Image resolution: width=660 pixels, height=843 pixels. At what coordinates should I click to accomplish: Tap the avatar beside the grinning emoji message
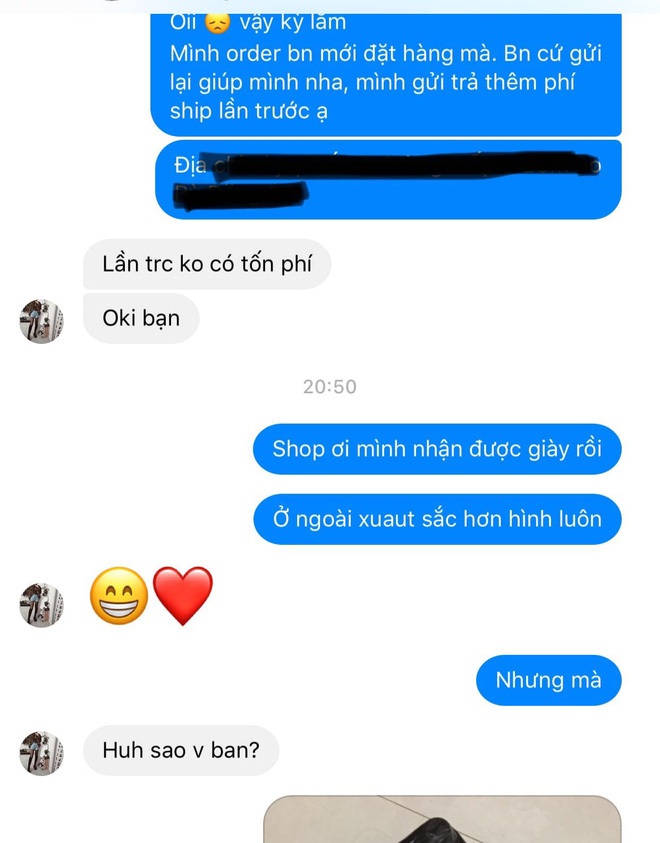pyautogui.click(x=41, y=606)
